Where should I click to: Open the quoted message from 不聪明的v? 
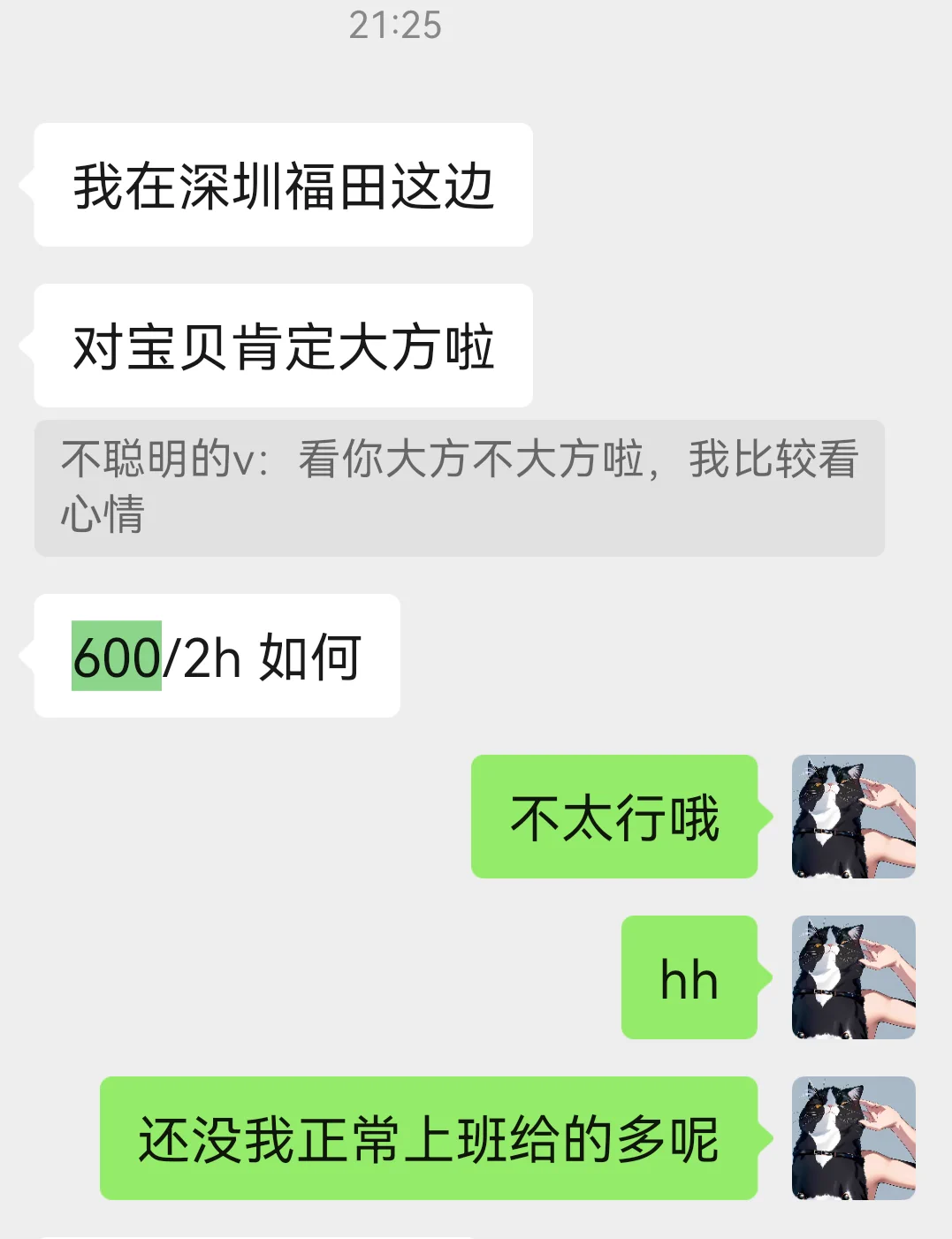(x=459, y=487)
